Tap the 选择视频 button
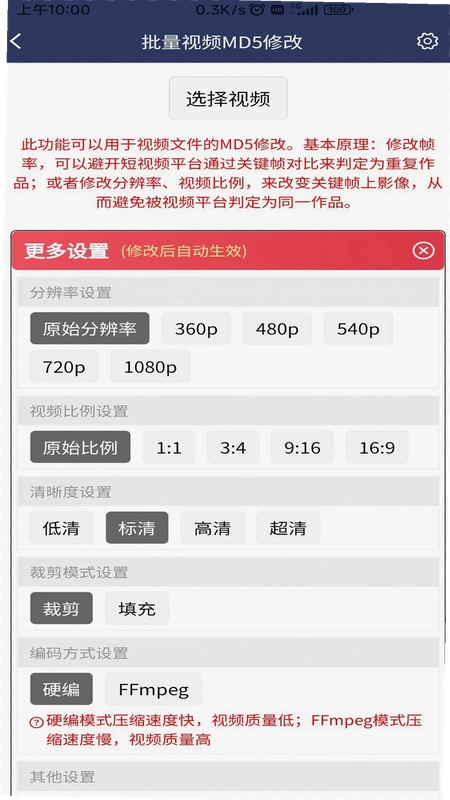The image size is (450, 800). pyautogui.click(x=228, y=98)
